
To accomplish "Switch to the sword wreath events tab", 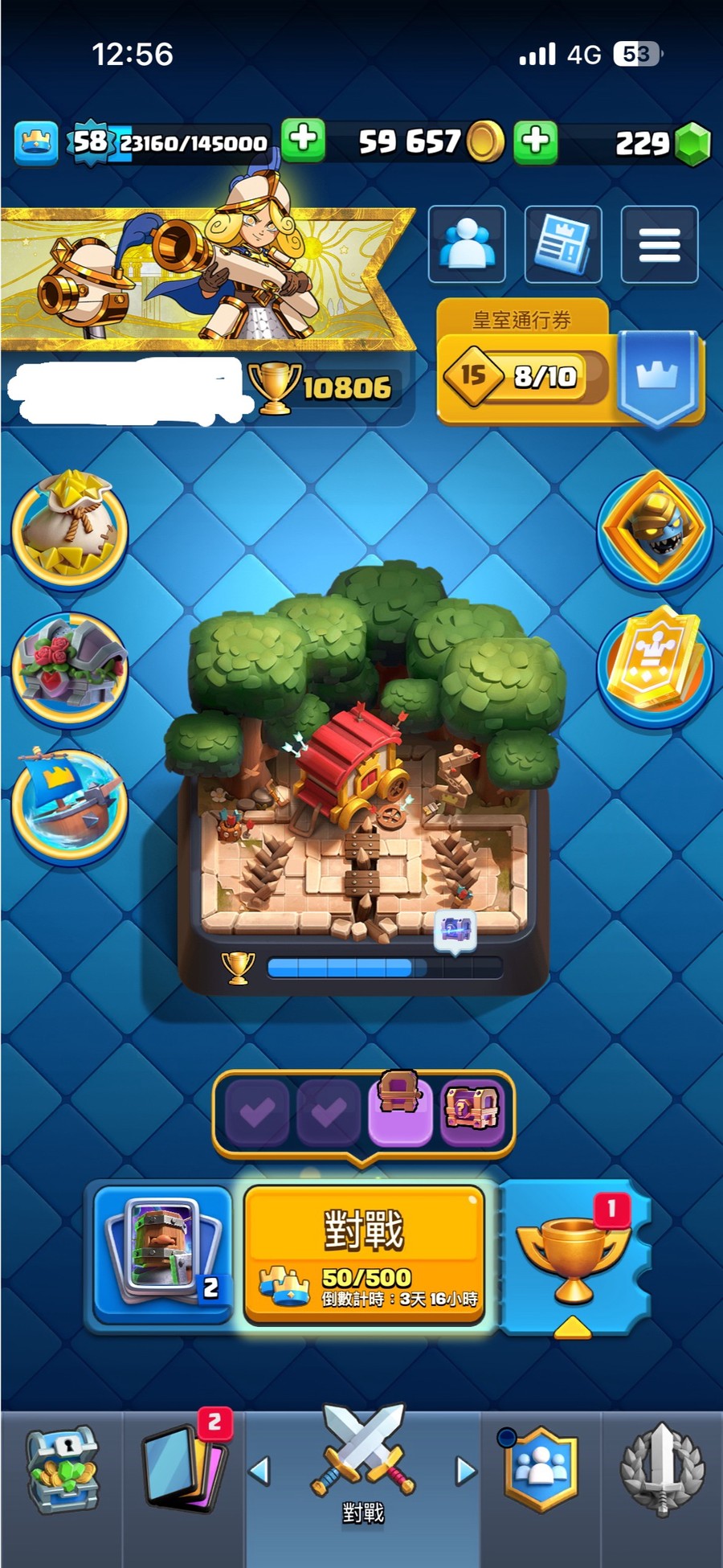I will click(x=662, y=1472).
